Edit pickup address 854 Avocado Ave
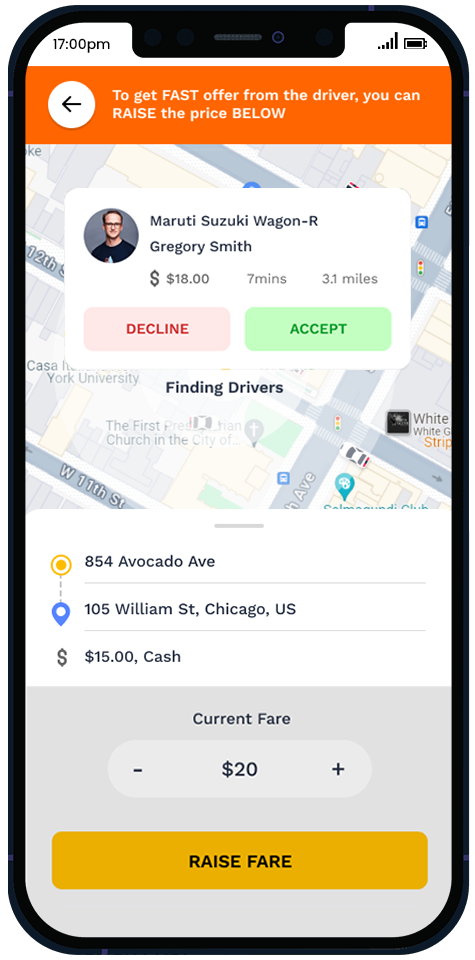This screenshot has height=960, width=475. pyautogui.click(x=239, y=562)
